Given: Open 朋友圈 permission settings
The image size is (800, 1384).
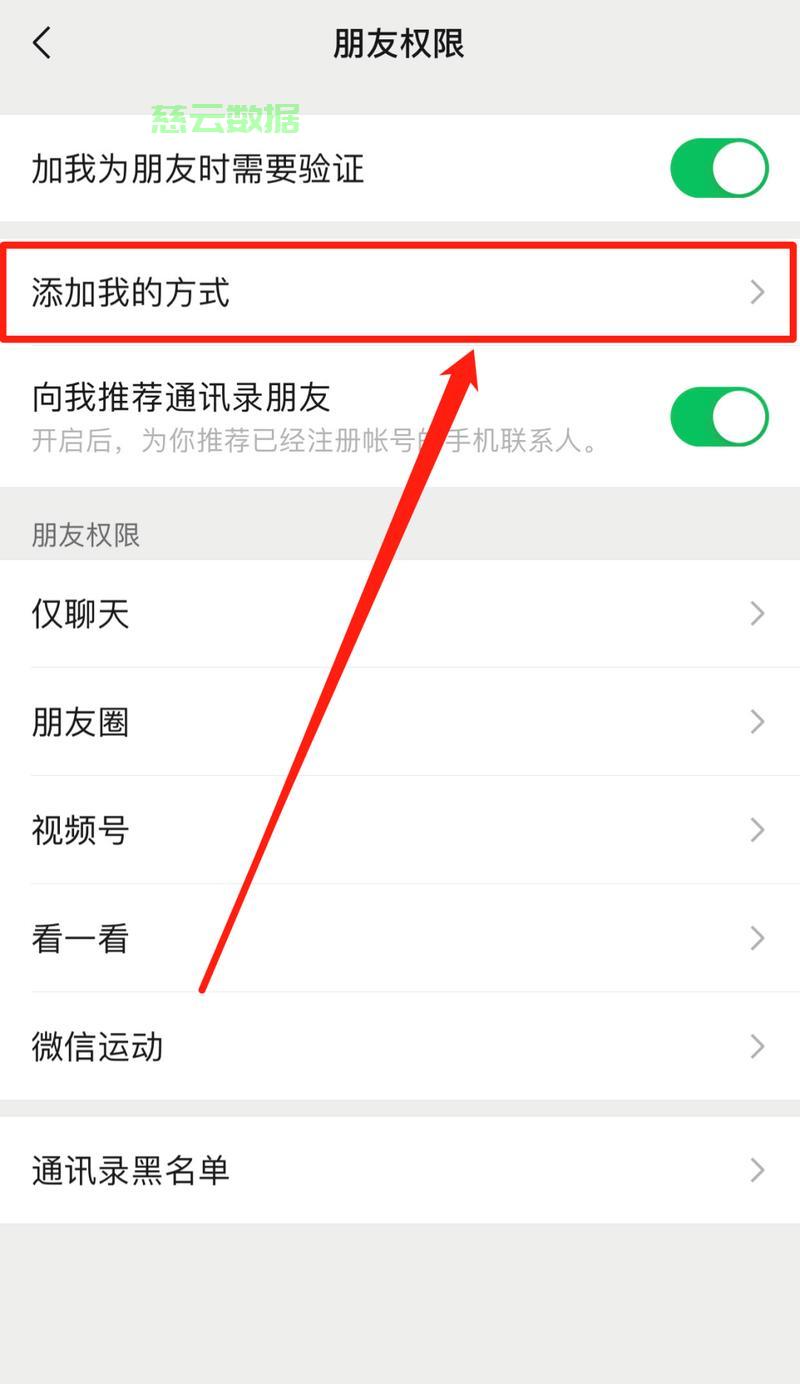Looking at the screenshot, I should click(x=400, y=722).
